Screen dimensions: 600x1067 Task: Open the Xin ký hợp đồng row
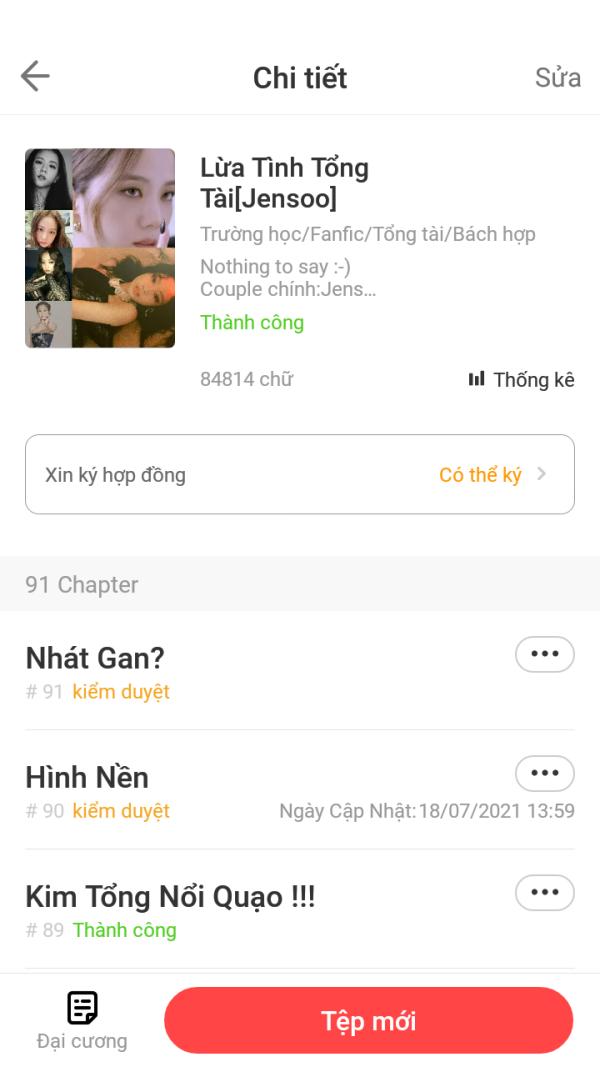300,474
